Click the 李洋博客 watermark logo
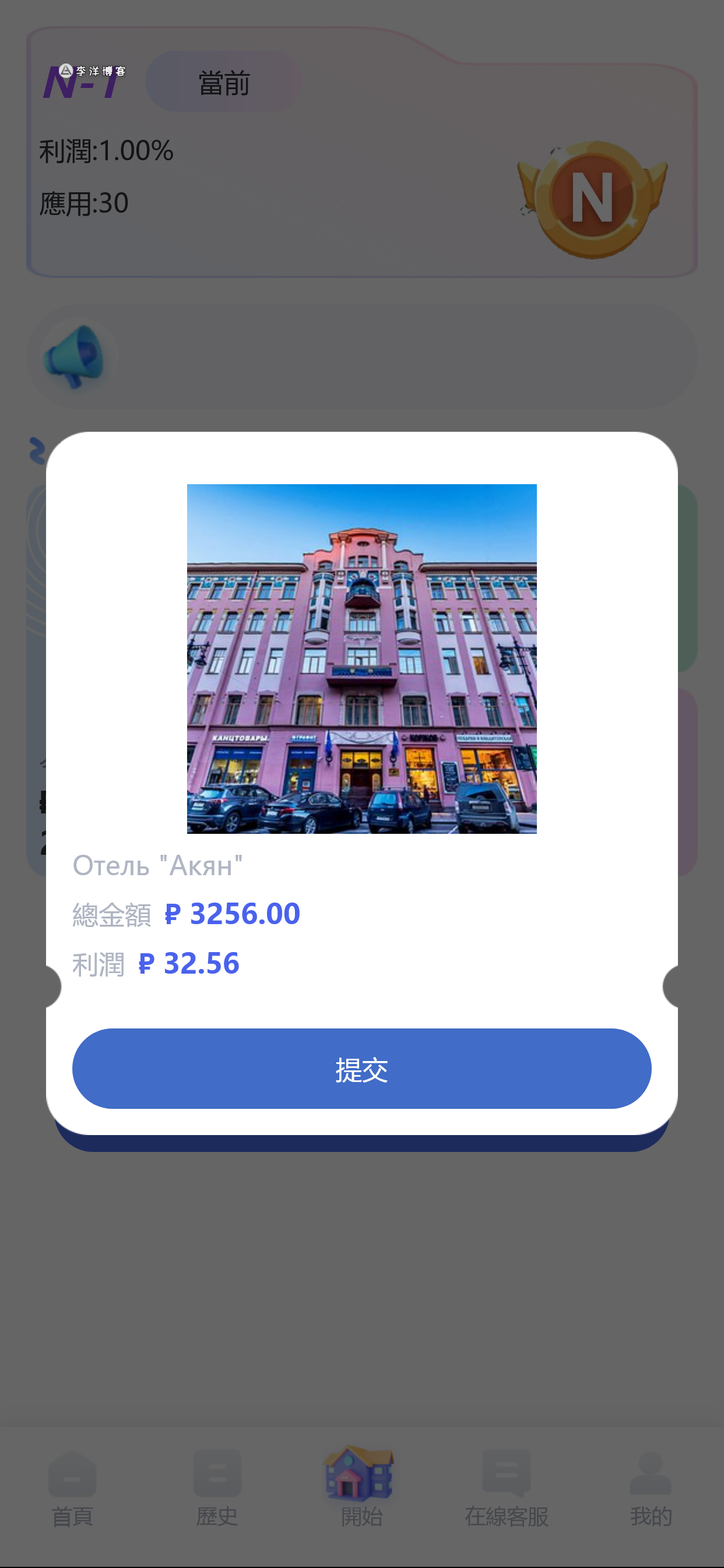Image resolution: width=724 pixels, height=1568 pixels. [x=94, y=71]
